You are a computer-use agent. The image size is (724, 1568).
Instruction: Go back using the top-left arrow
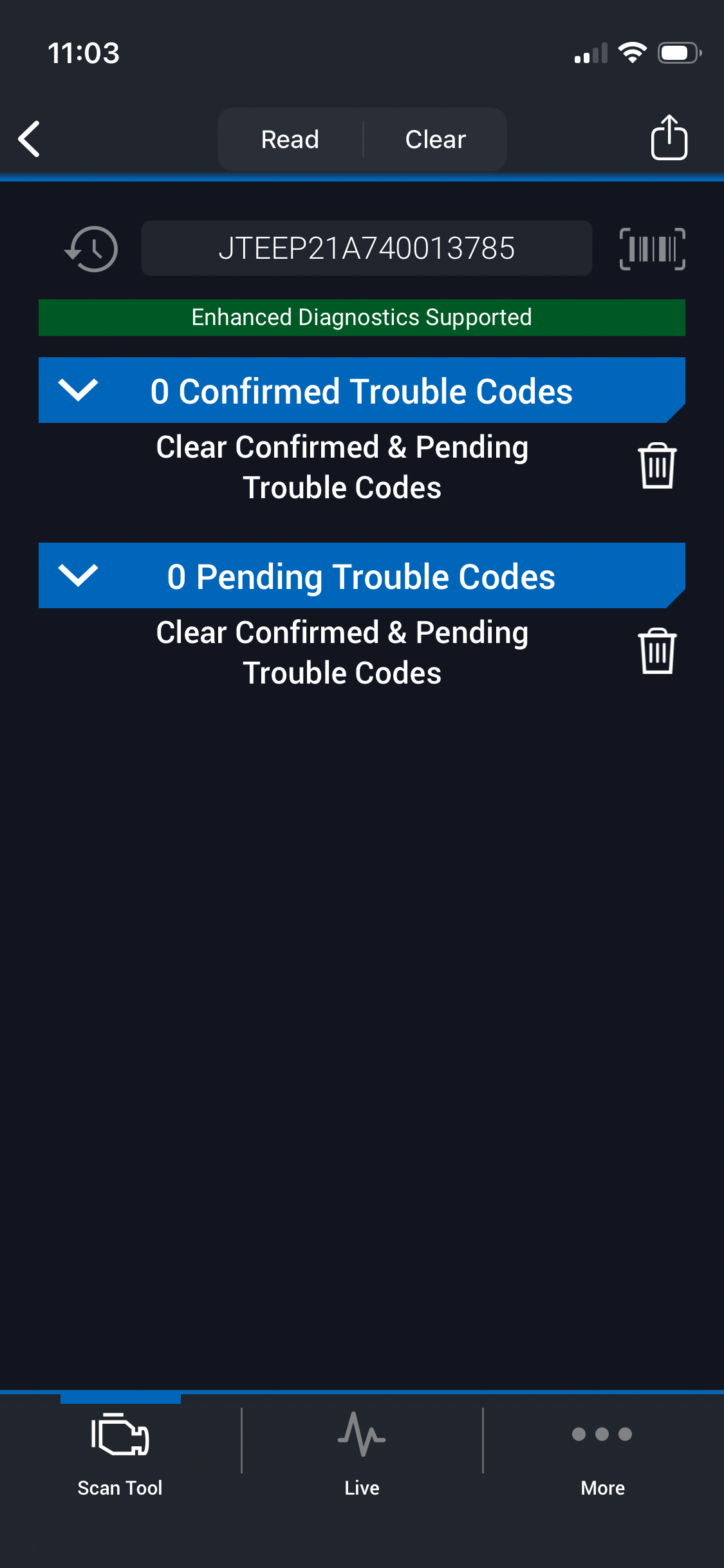(30, 138)
